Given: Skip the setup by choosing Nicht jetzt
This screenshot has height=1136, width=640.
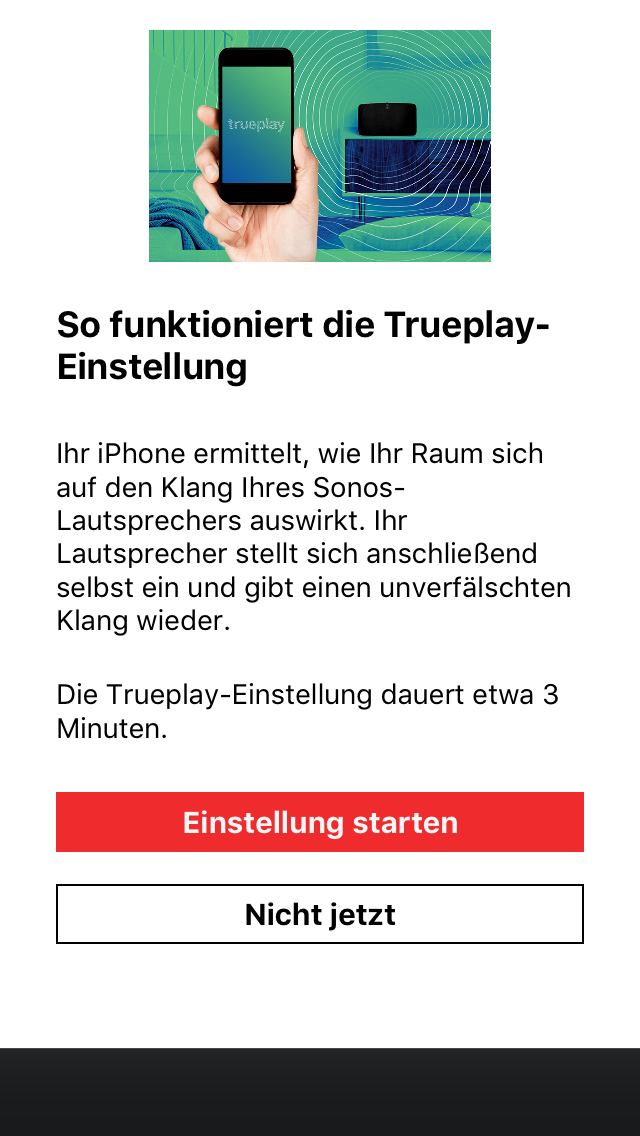Looking at the screenshot, I should (320, 914).
